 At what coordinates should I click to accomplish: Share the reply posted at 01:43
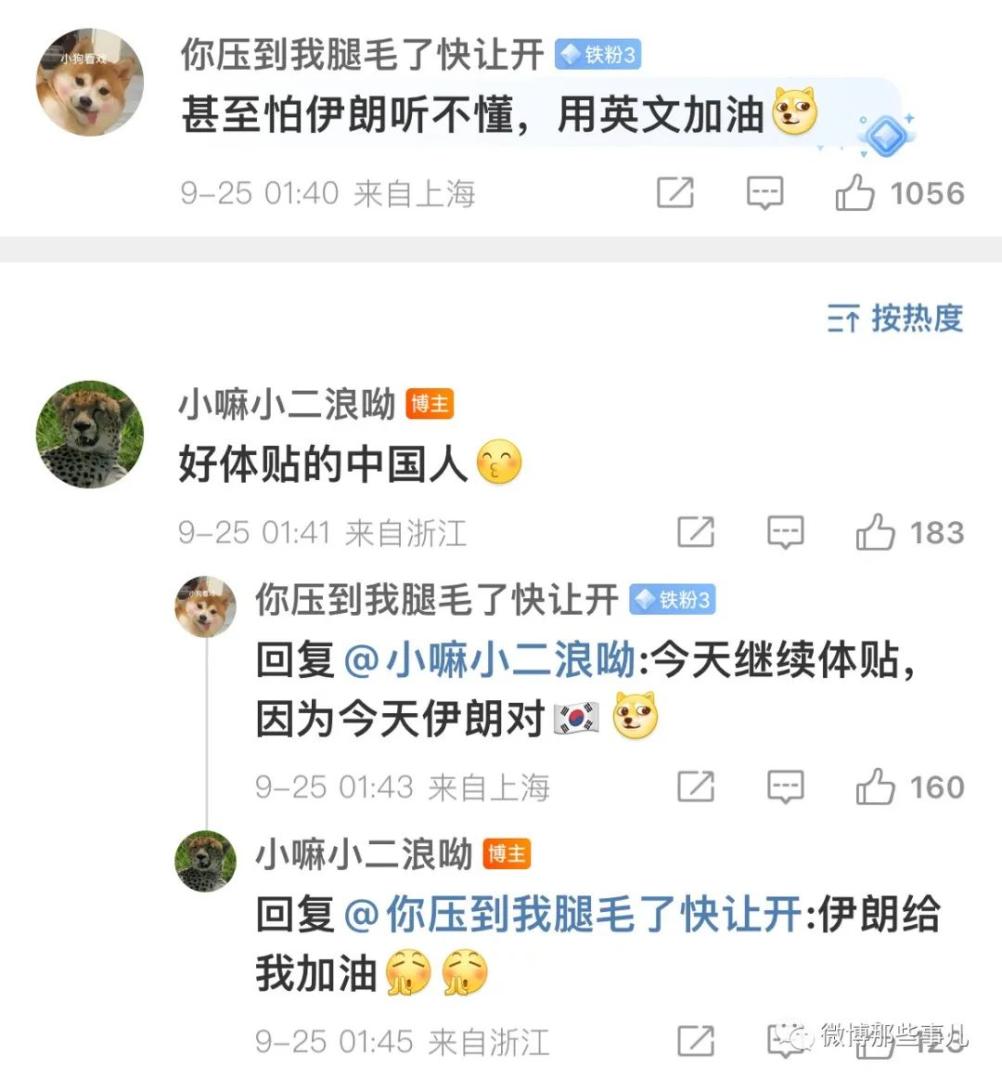pos(695,787)
